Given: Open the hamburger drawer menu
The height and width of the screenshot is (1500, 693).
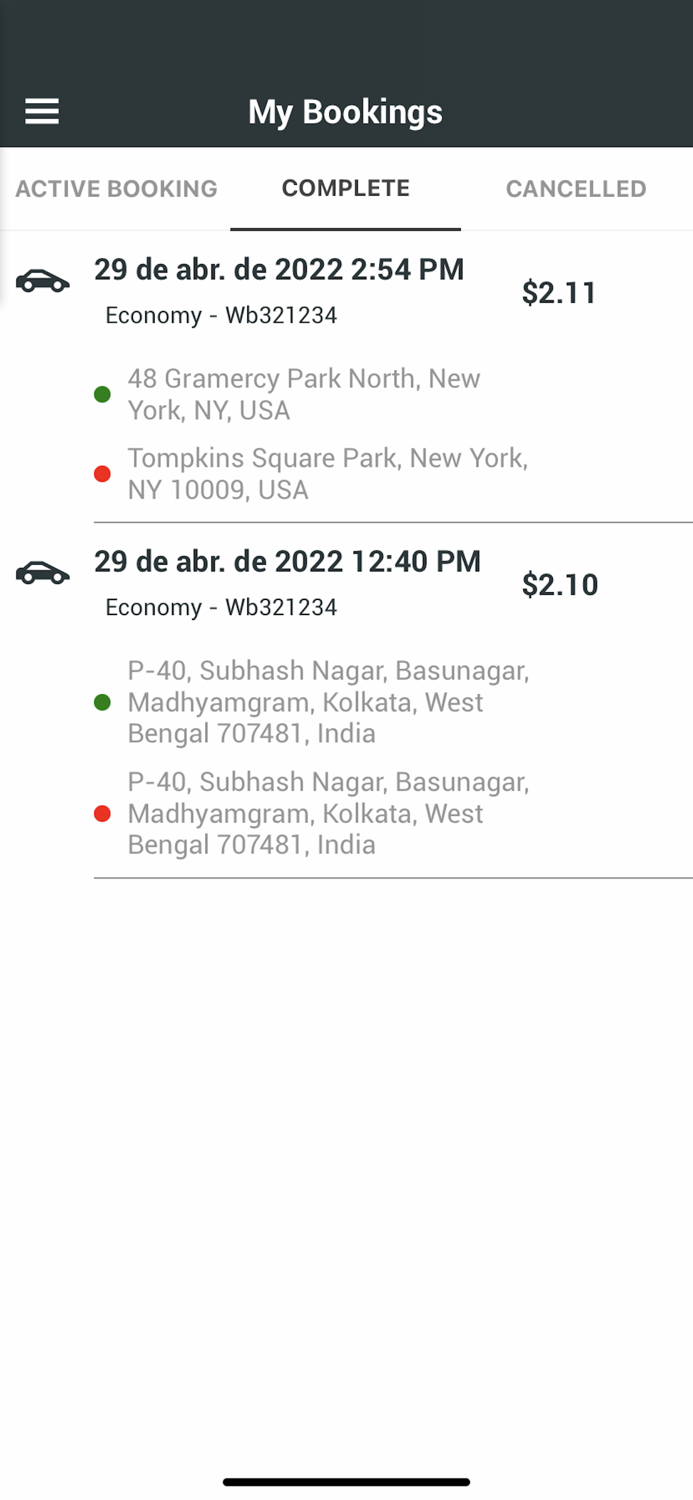Looking at the screenshot, I should coord(42,112).
